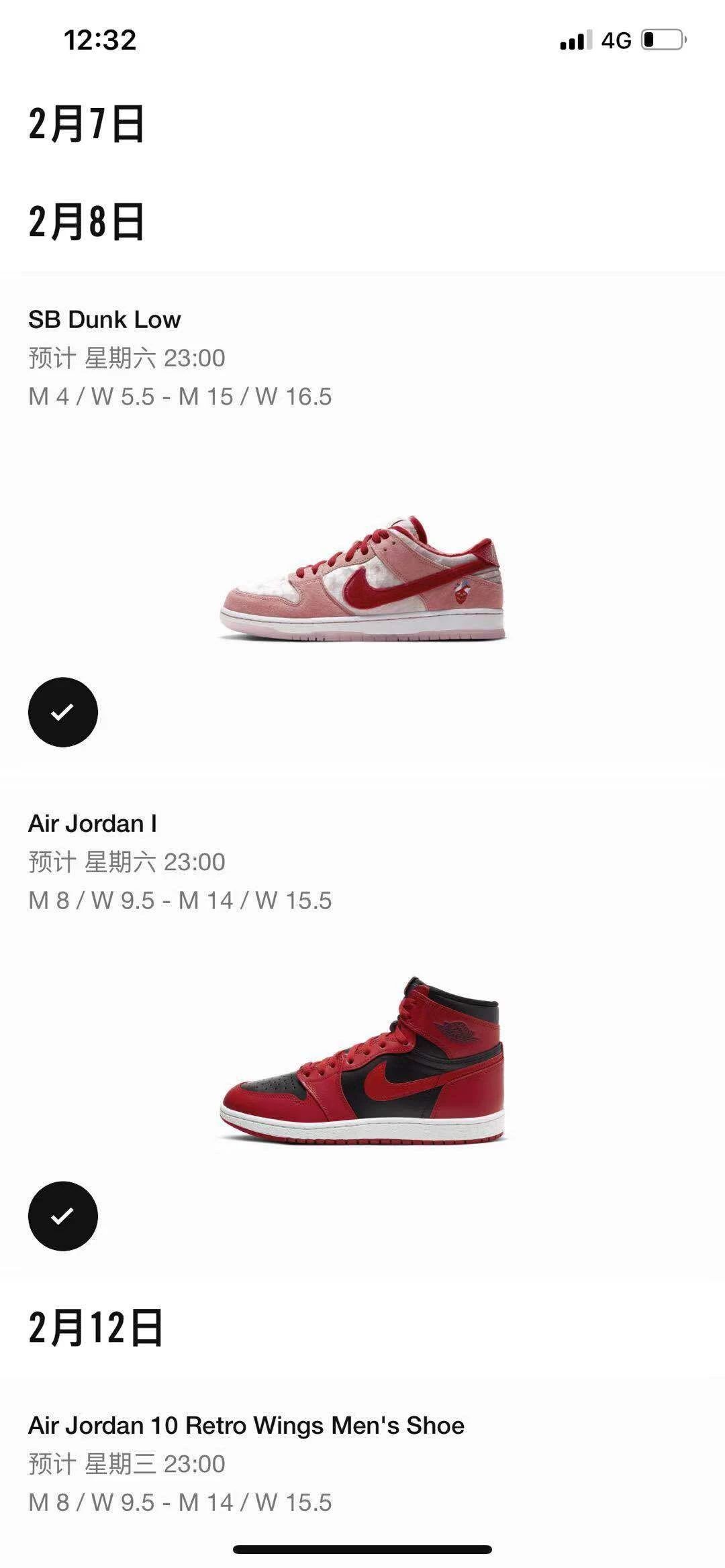Toggle the notify checkmark for Air Jordan I

coord(64,1216)
